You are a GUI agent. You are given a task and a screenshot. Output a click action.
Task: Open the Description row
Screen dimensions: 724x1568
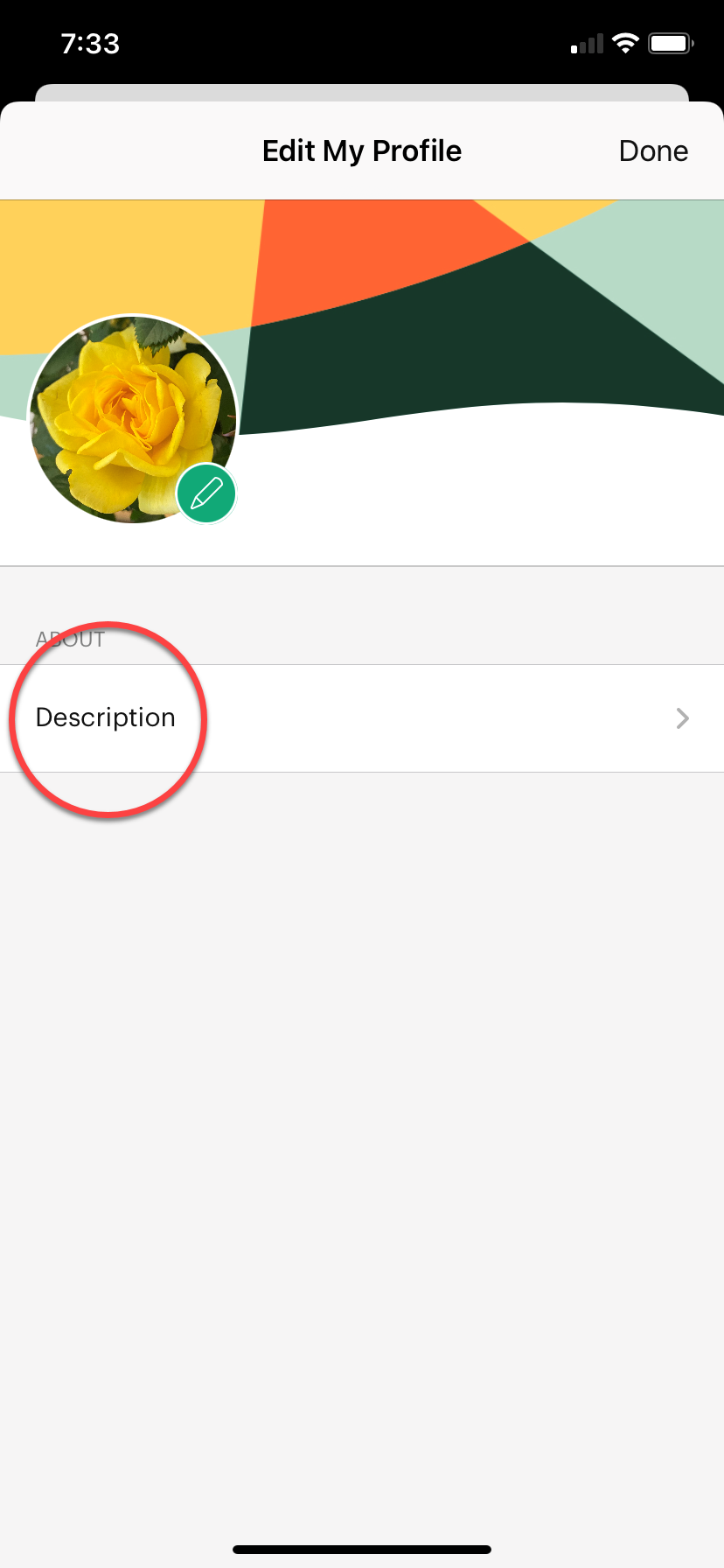(x=362, y=718)
